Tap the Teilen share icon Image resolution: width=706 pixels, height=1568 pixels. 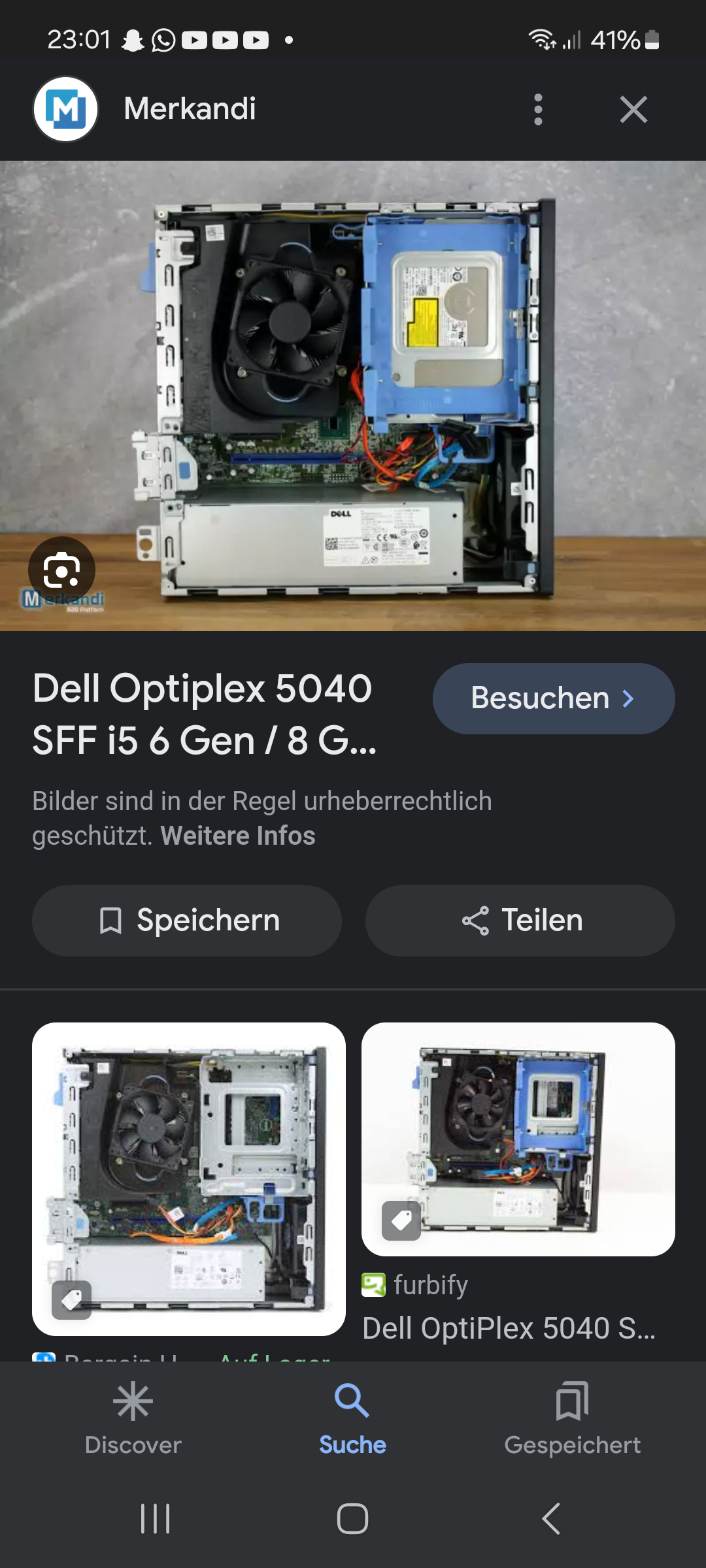477,920
